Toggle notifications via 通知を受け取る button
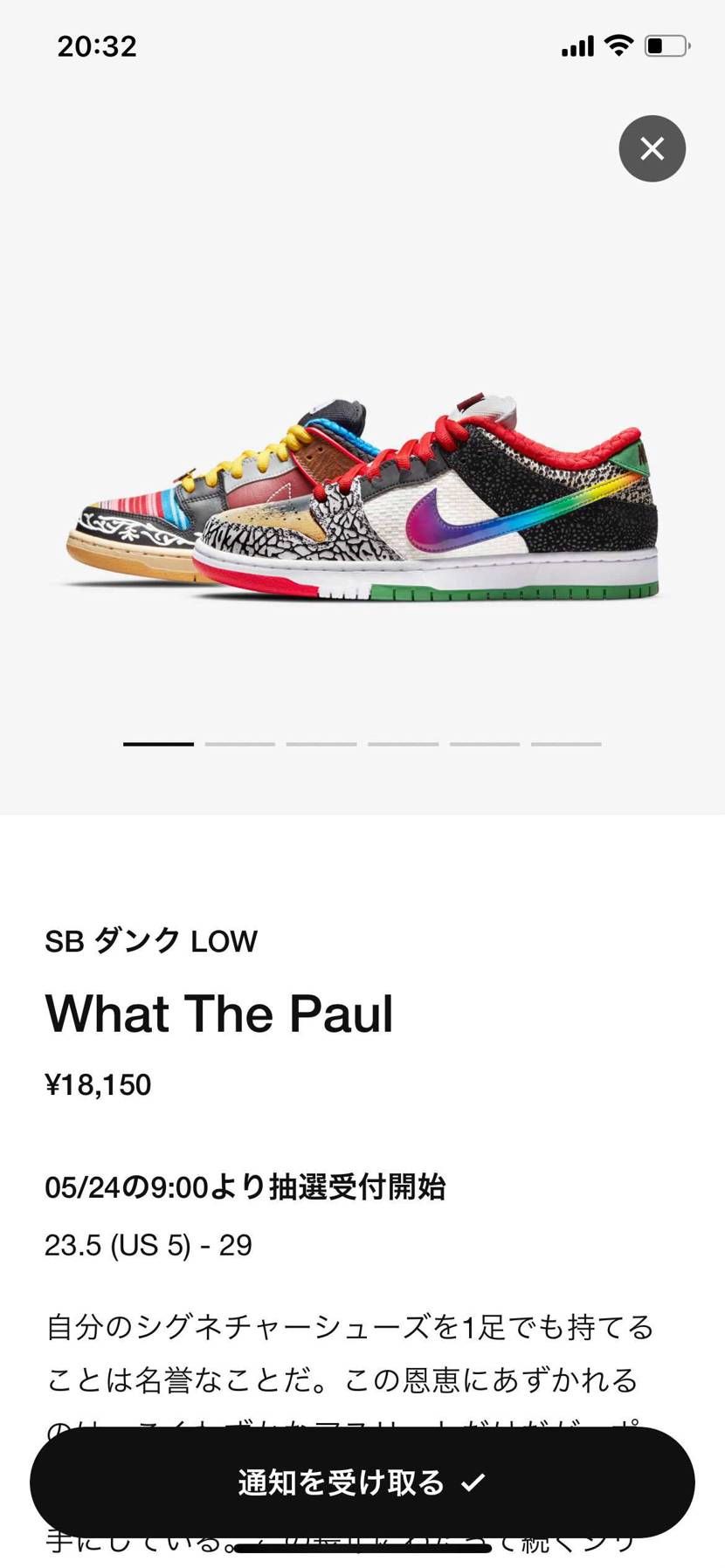Viewport: 725px width, 1568px height. click(x=362, y=1484)
